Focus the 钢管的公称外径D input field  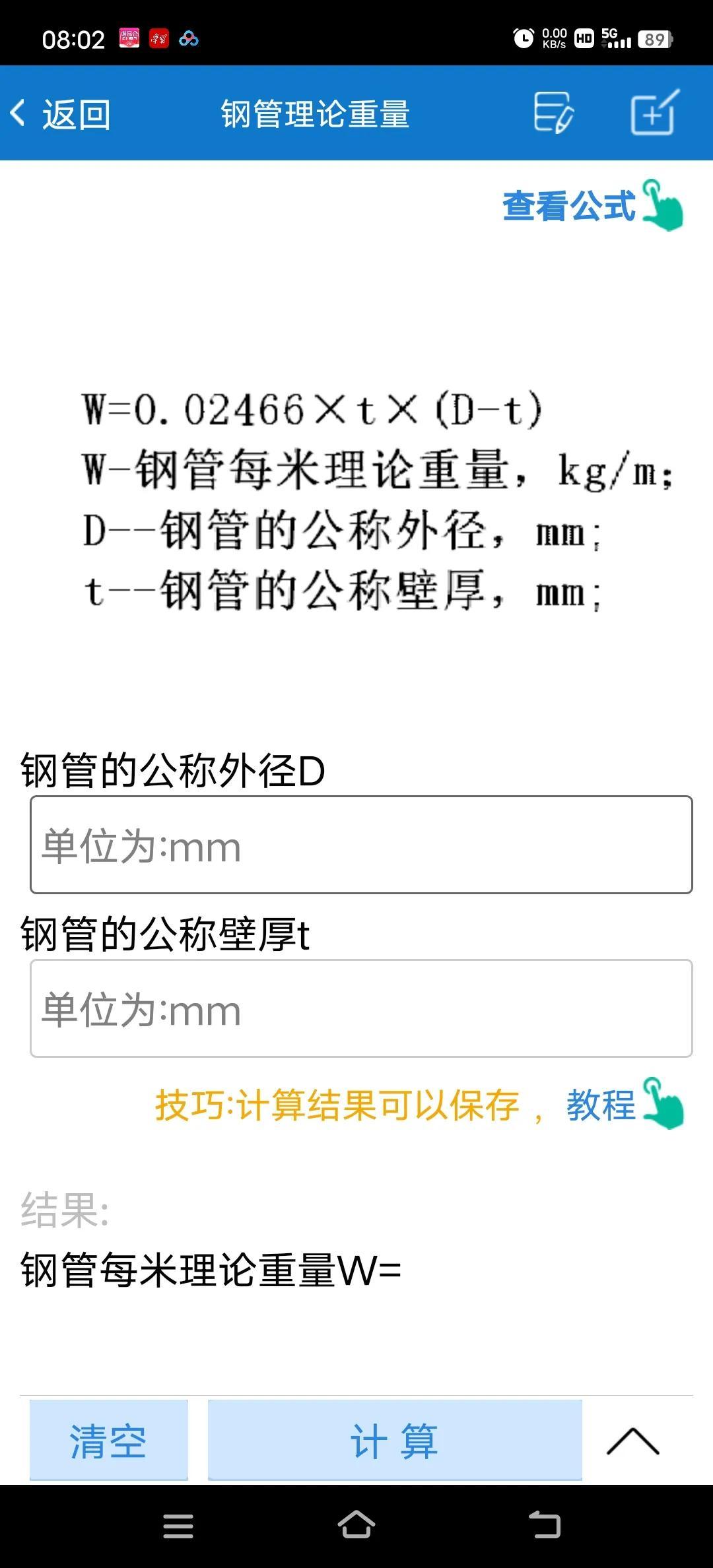tap(361, 845)
